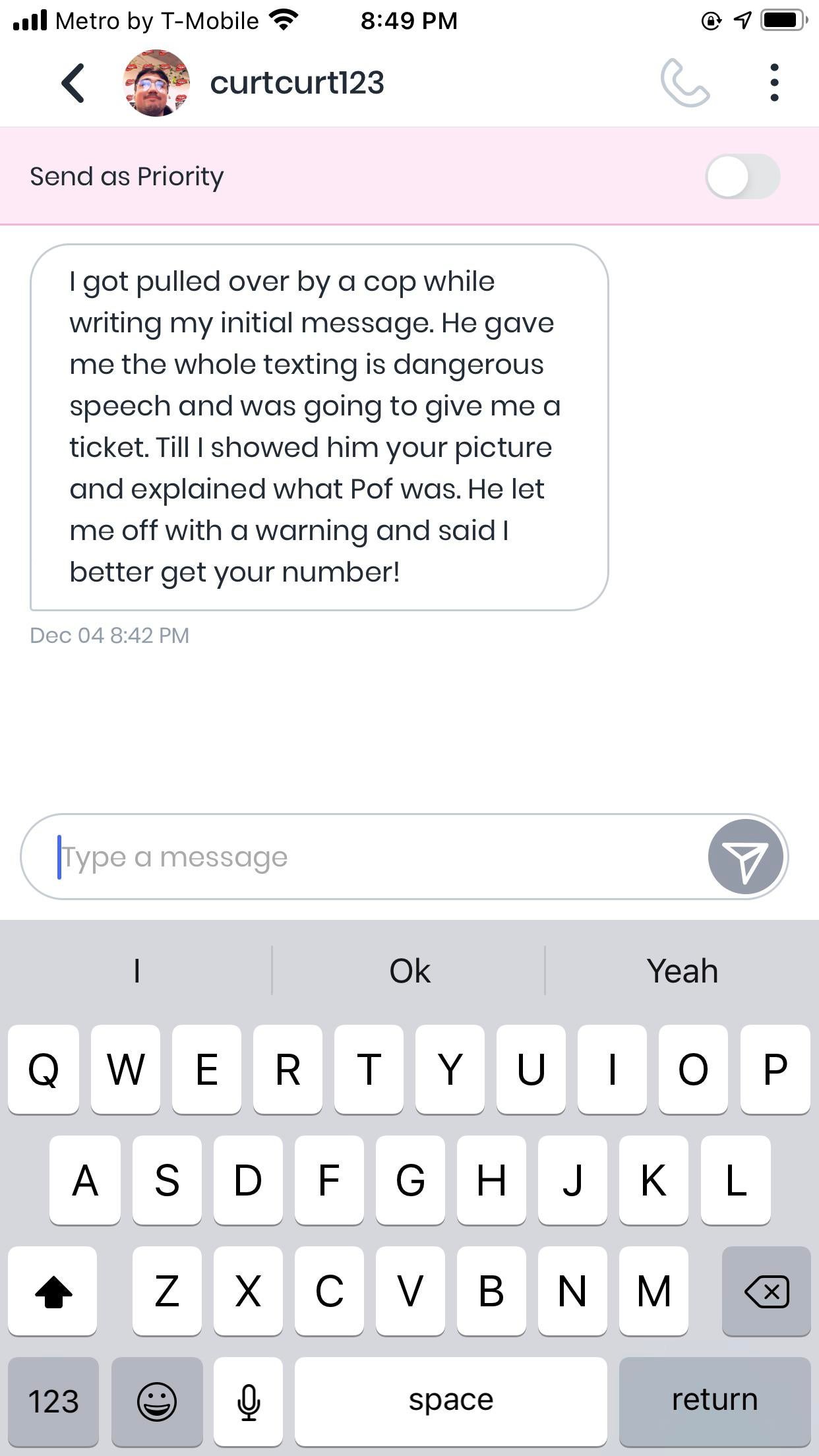Viewport: 819px width, 1456px height.
Task: Tap the keyboard's return key
Action: (x=714, y=1401)
